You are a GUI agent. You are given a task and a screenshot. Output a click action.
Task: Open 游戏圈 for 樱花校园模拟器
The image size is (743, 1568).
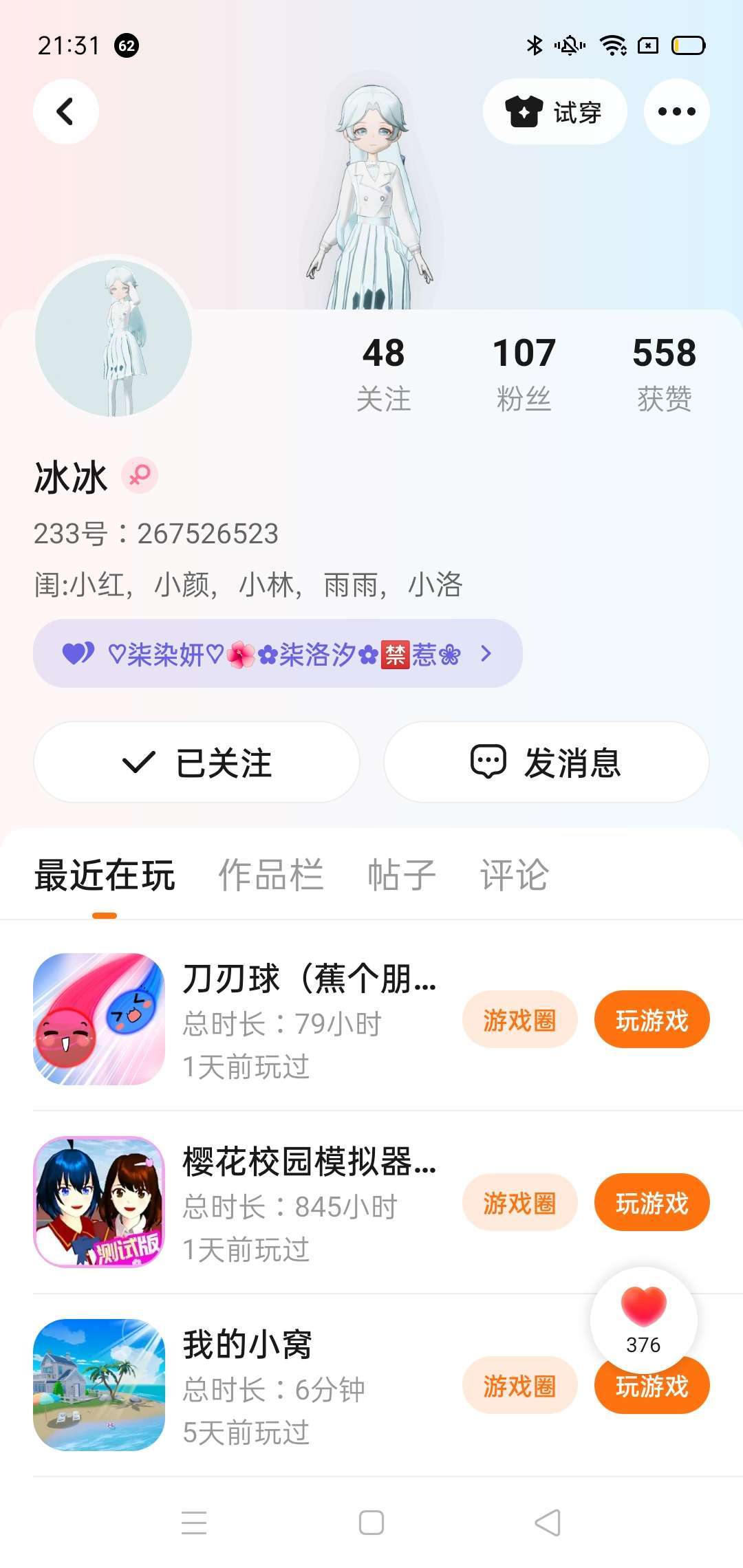519,1203
